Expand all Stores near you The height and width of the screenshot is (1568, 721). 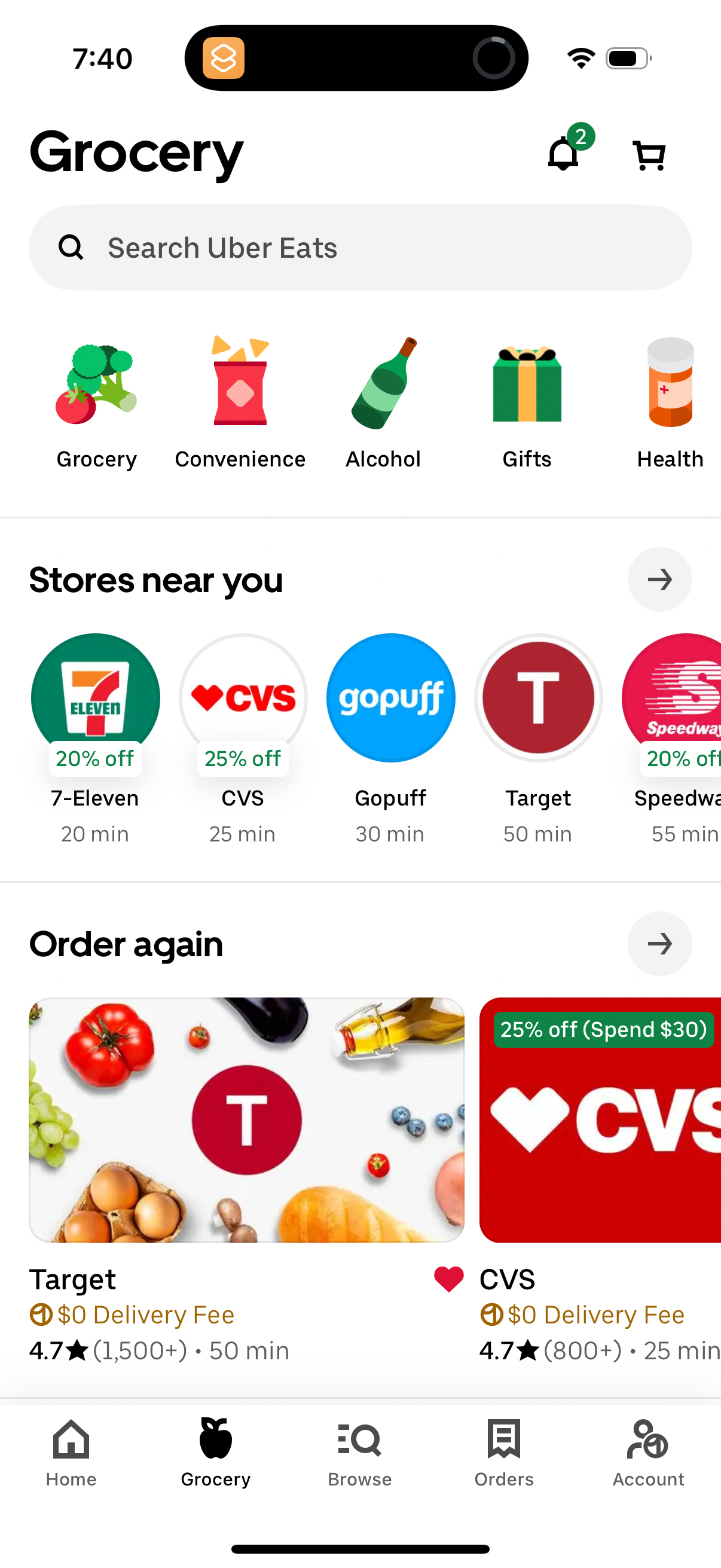coord(659,579)
